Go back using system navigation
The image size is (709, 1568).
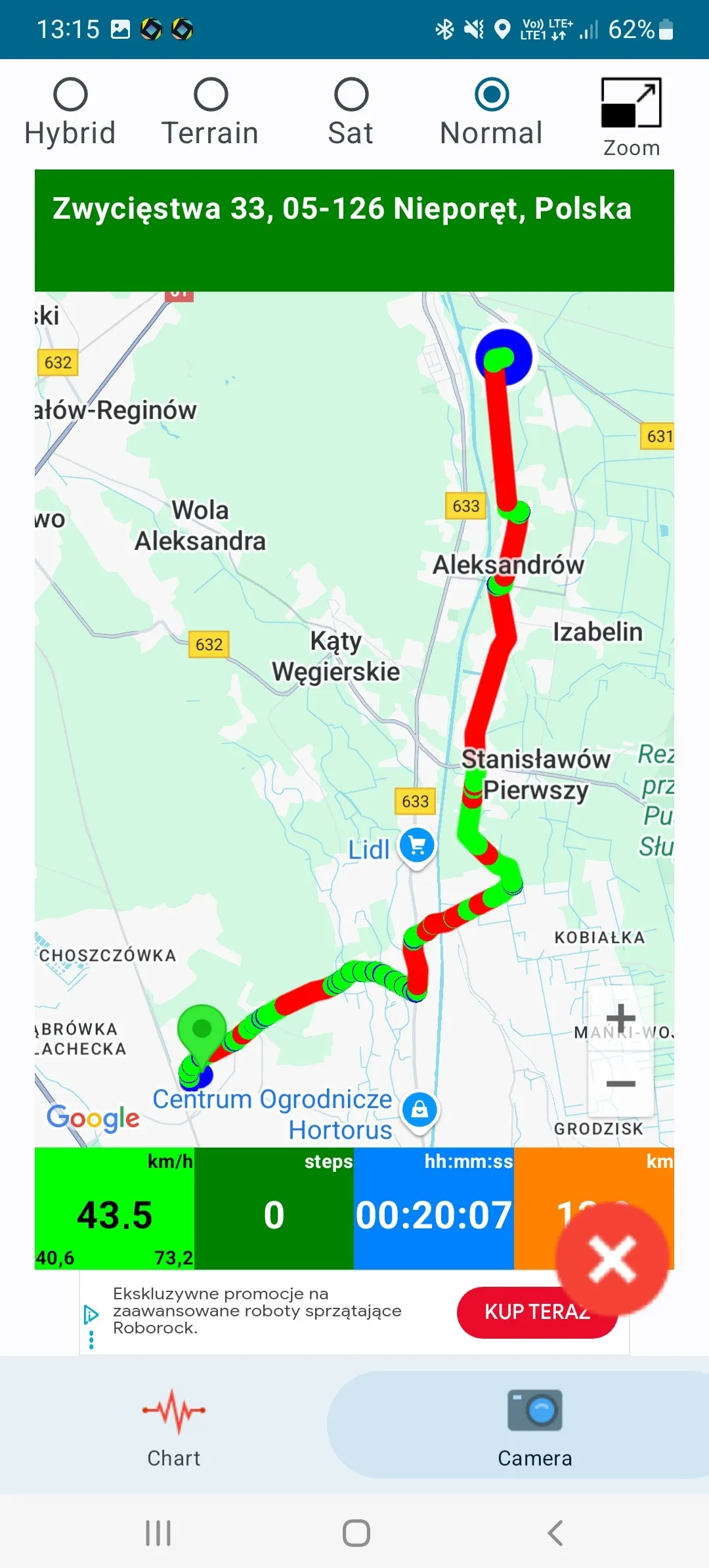point(555,1533)
